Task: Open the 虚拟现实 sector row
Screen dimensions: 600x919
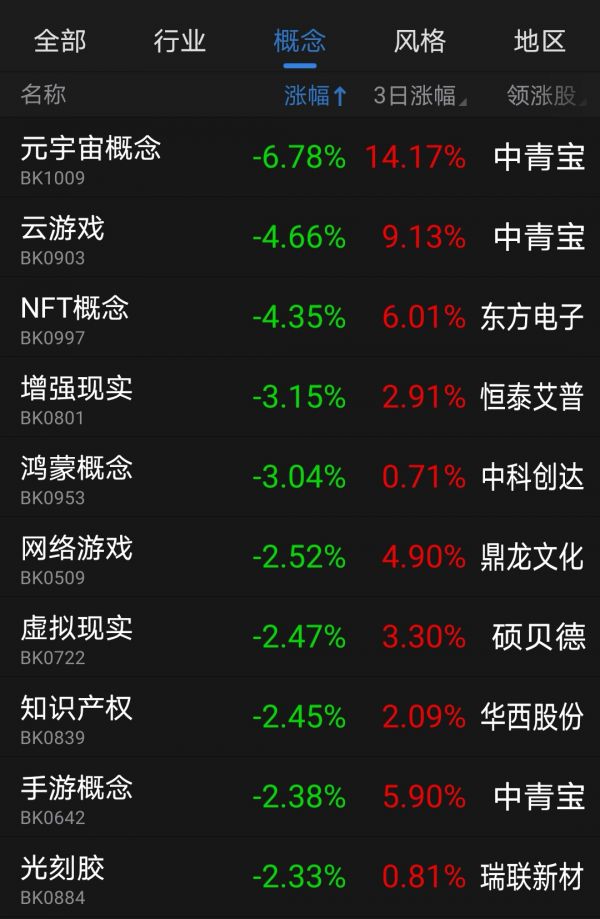Action: point(77,638)
